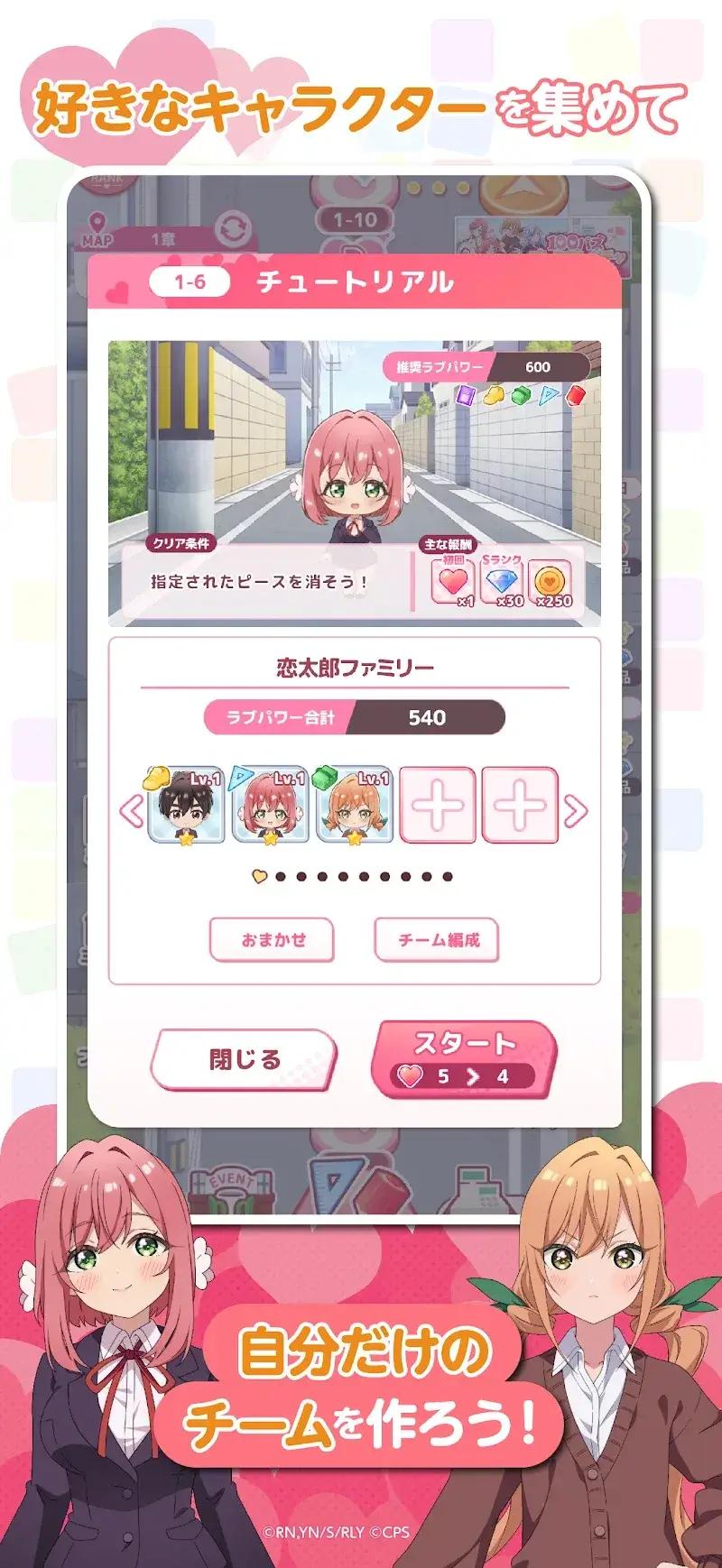Image resolution: width=722 pixels, height=1568 pixels.
Task: Select the purple puzzle piece icon
Action: tap(464, 395)
